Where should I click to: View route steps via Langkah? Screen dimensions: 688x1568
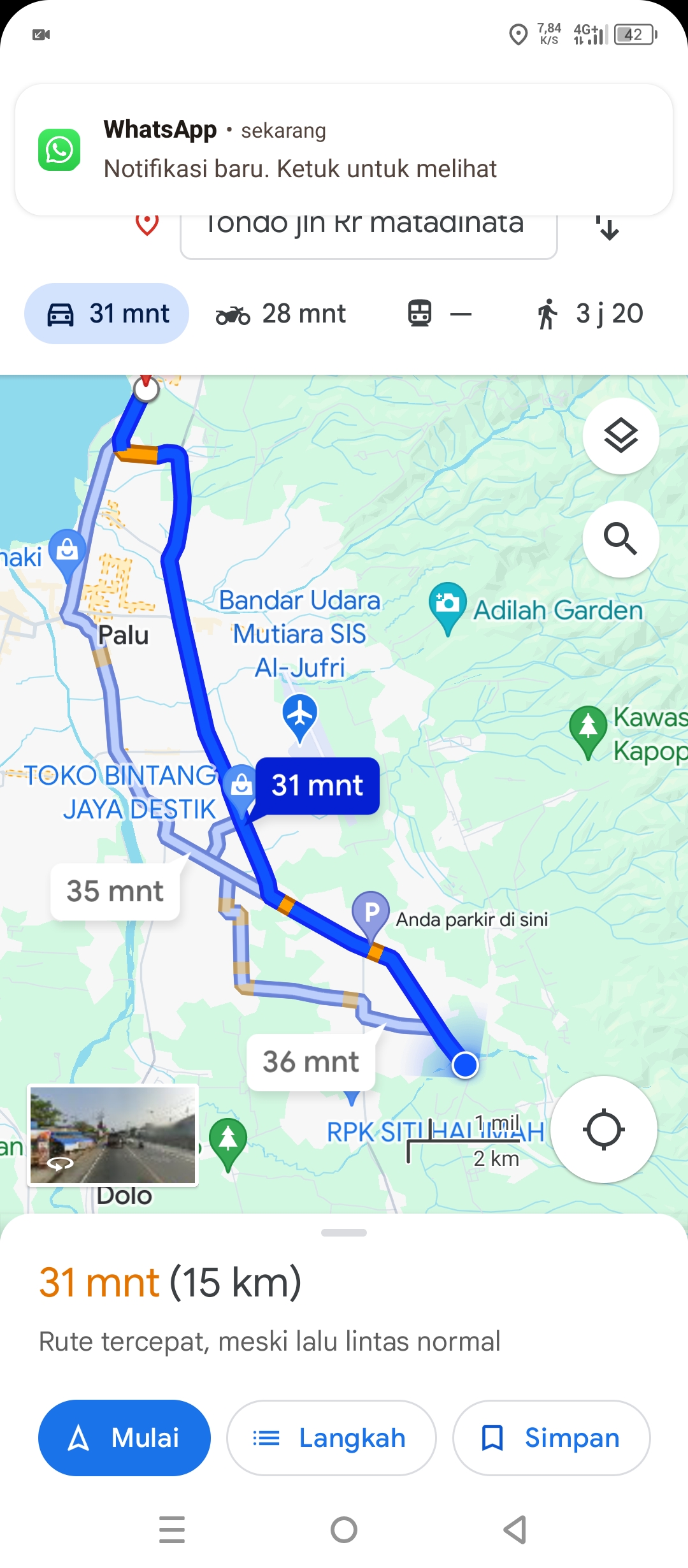point(331,1438)
